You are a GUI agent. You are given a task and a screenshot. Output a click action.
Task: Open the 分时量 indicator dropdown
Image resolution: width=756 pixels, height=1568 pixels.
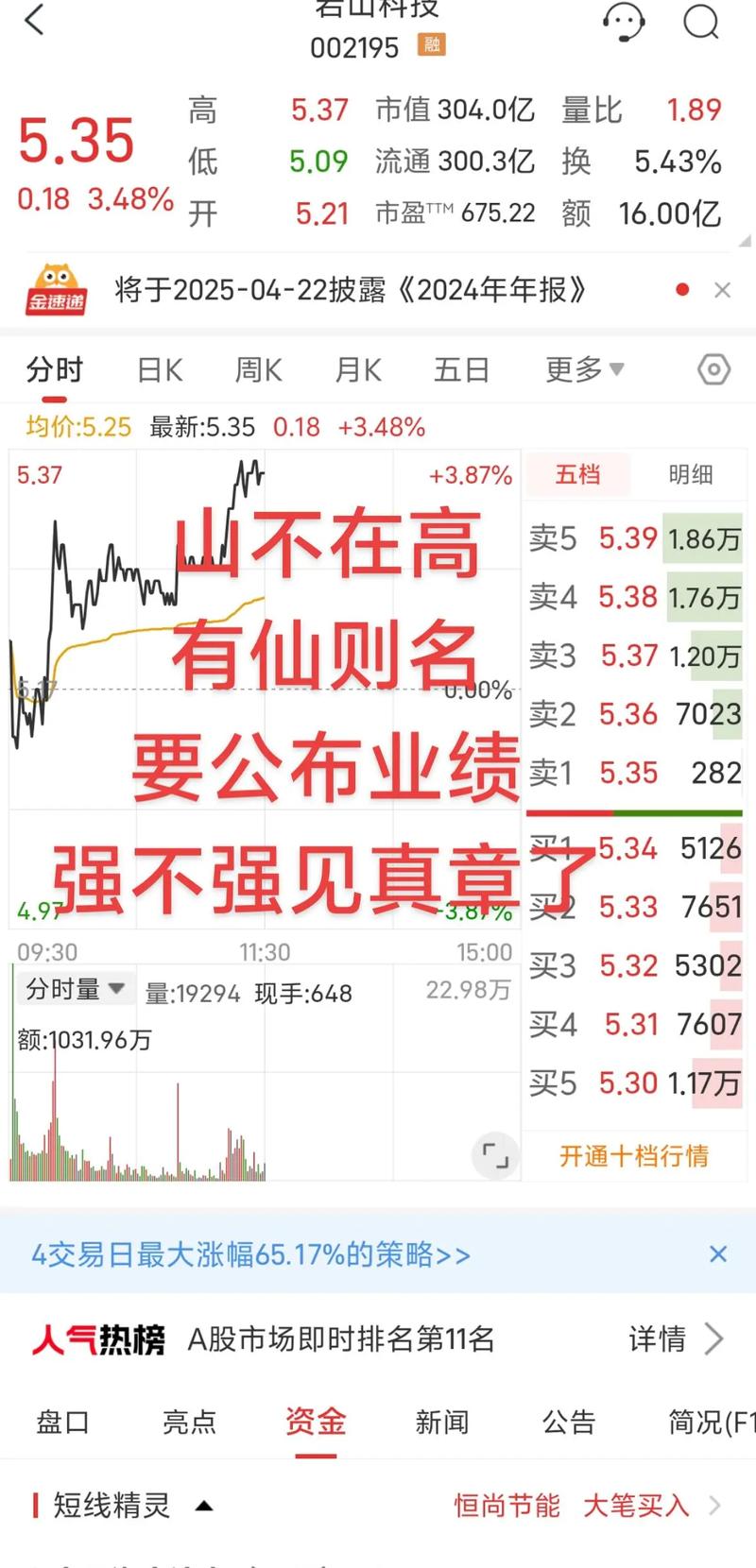pos(76,989)
